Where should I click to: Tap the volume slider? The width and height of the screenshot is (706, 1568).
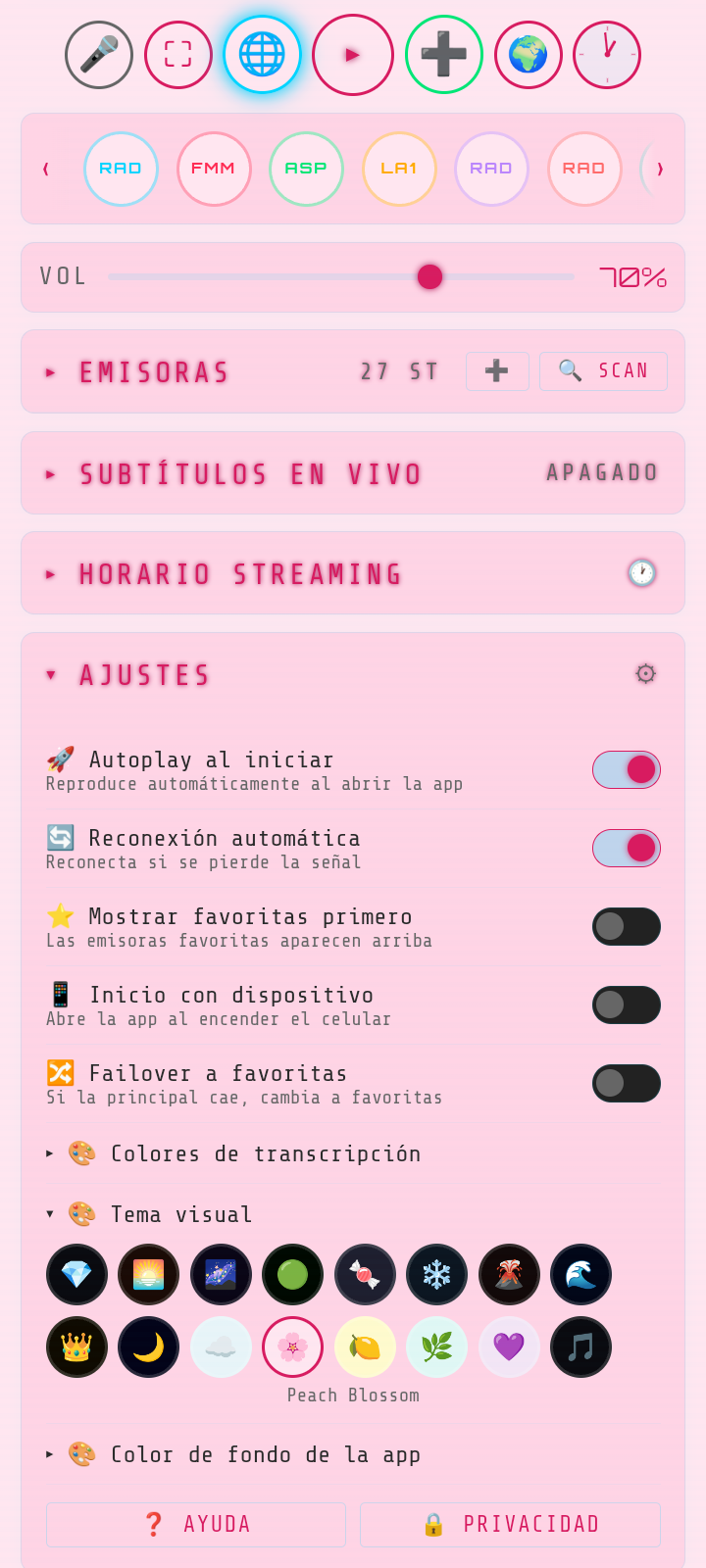point(341,277)
